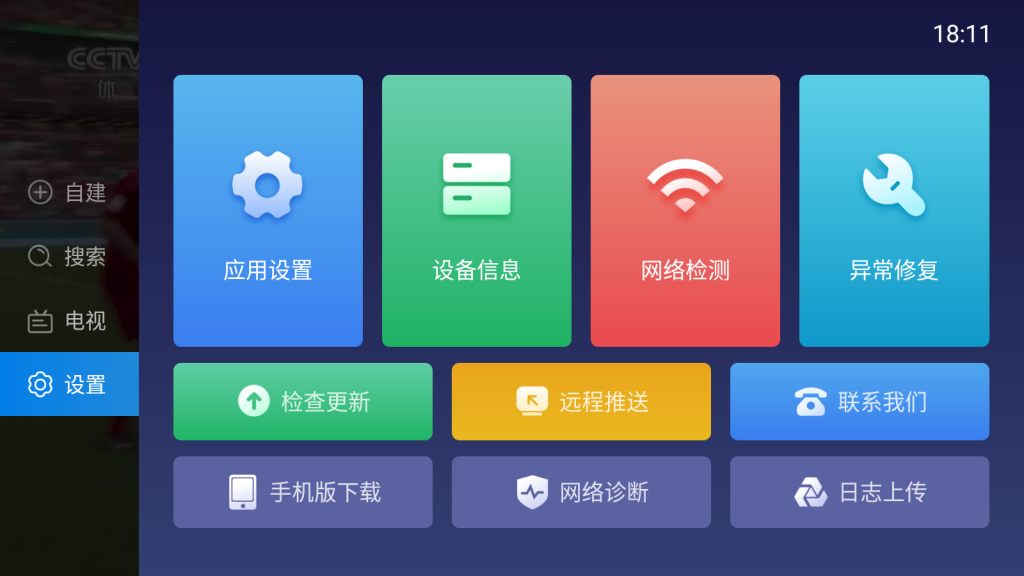Switch to the 电视 section
Viewport: 1024px width, 576px height.
(x=68, y=321)
